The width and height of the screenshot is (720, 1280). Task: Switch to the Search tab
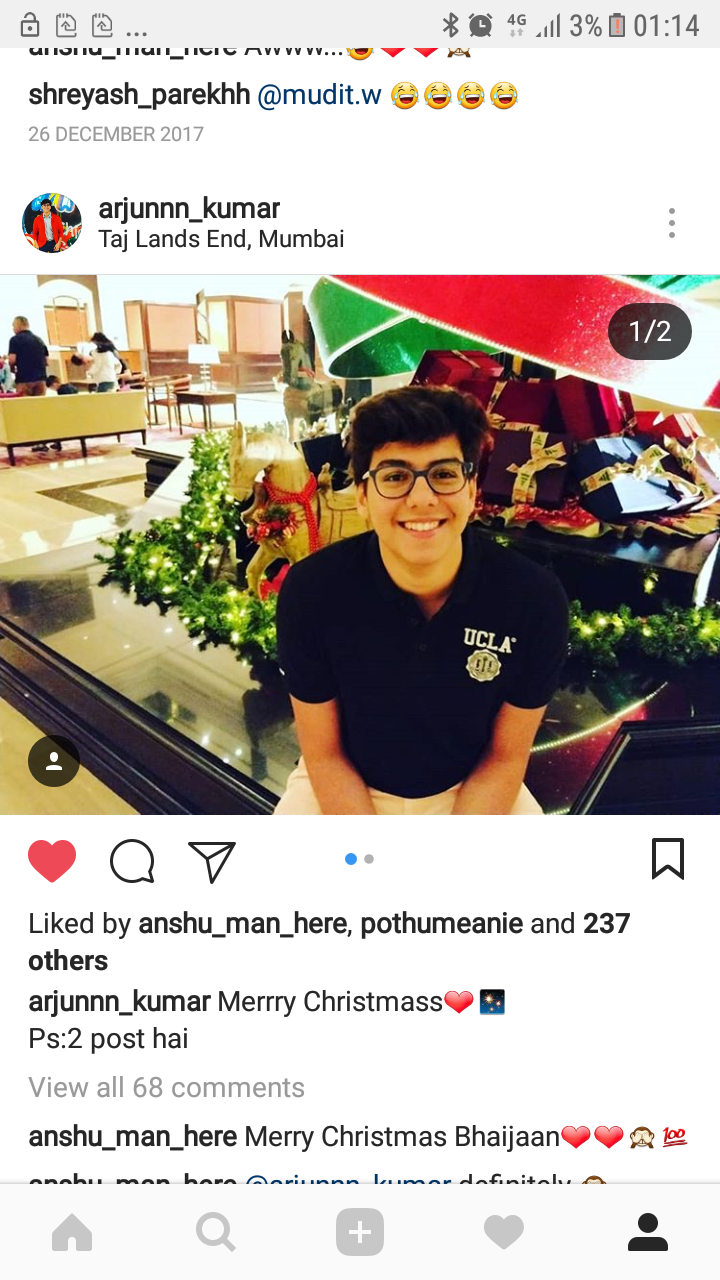[216, 1232]
